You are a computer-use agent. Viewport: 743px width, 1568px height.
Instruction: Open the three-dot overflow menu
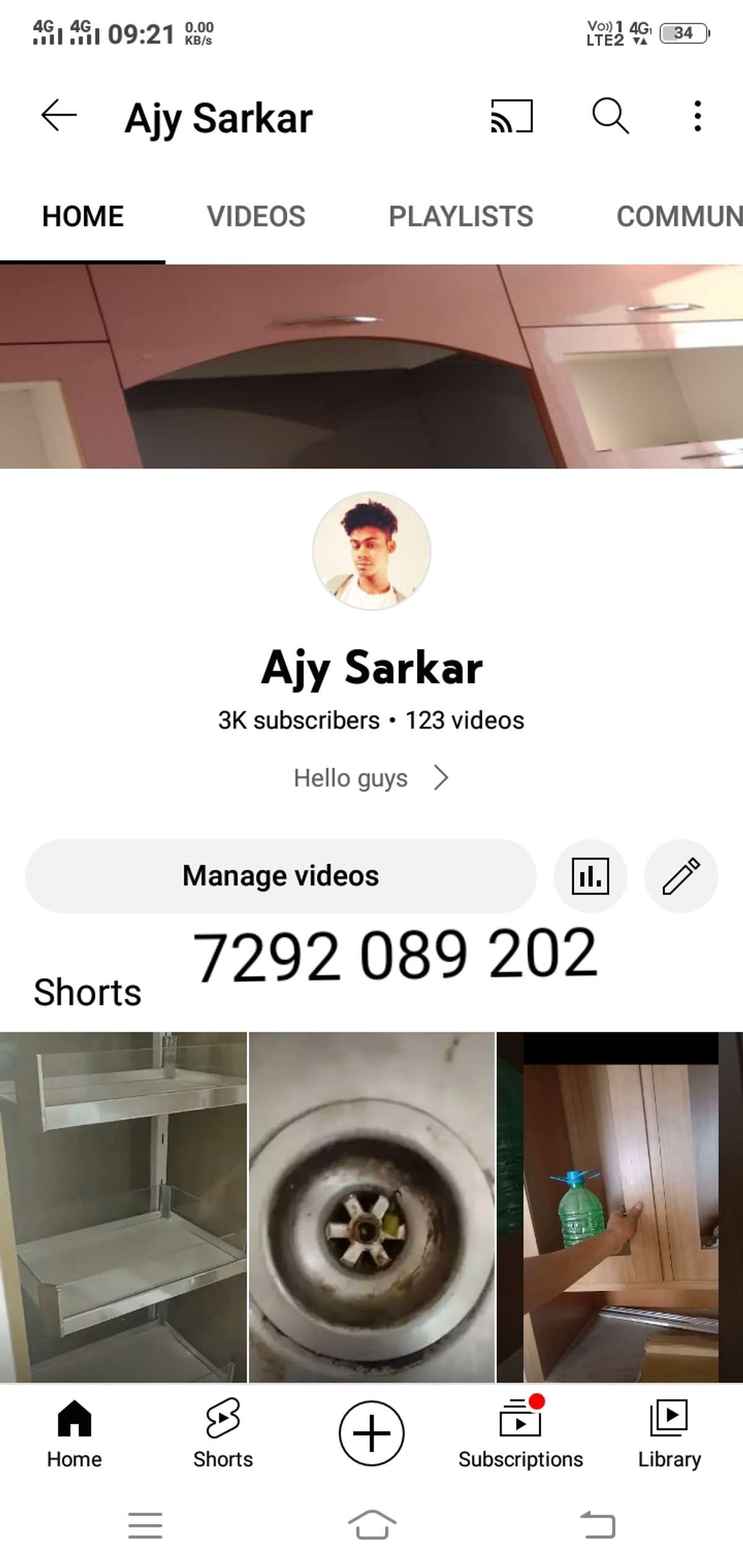(698, 116)
